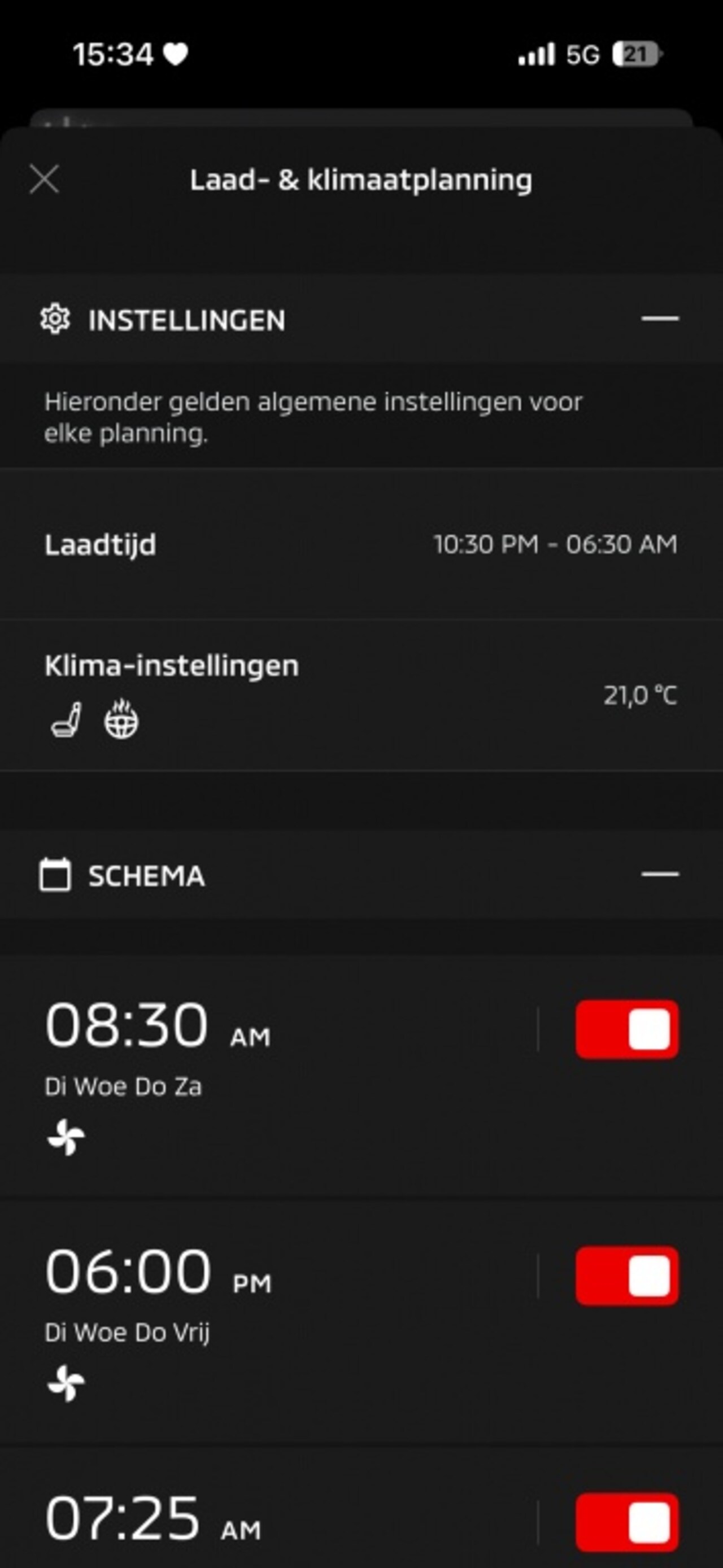Open Klima-instellingen

coord(360,695)
